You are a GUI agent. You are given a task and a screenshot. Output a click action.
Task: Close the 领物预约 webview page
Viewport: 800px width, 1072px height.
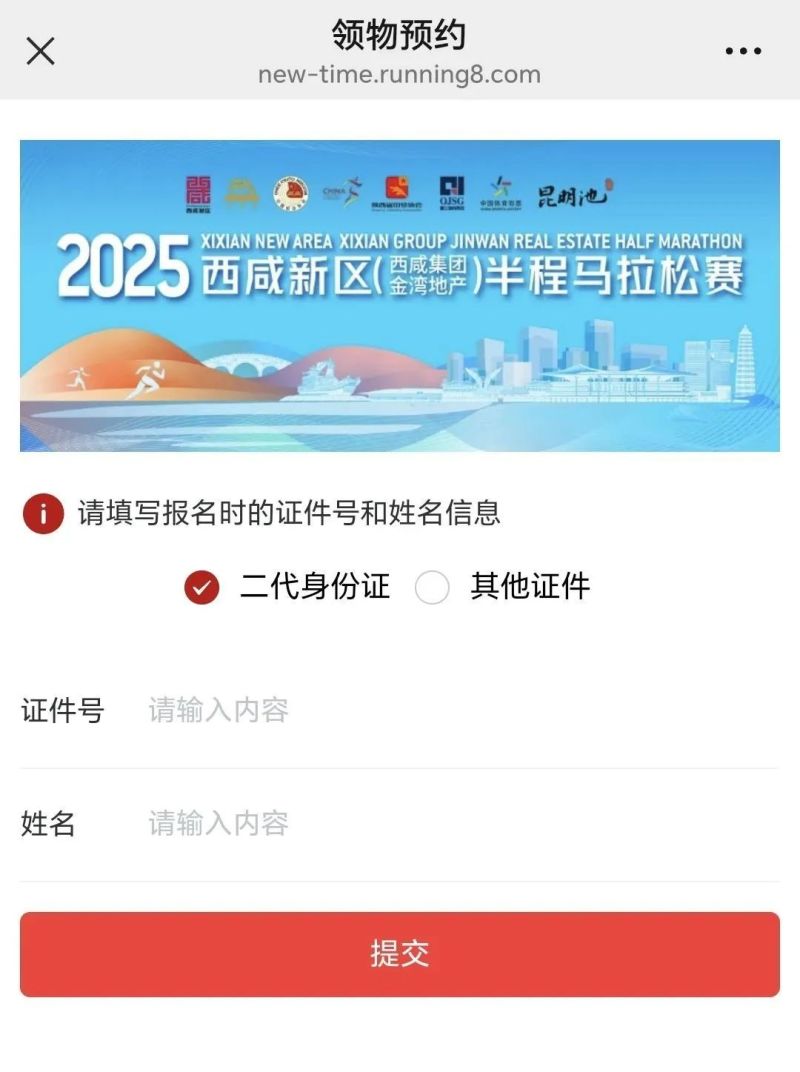click(40, 51)
